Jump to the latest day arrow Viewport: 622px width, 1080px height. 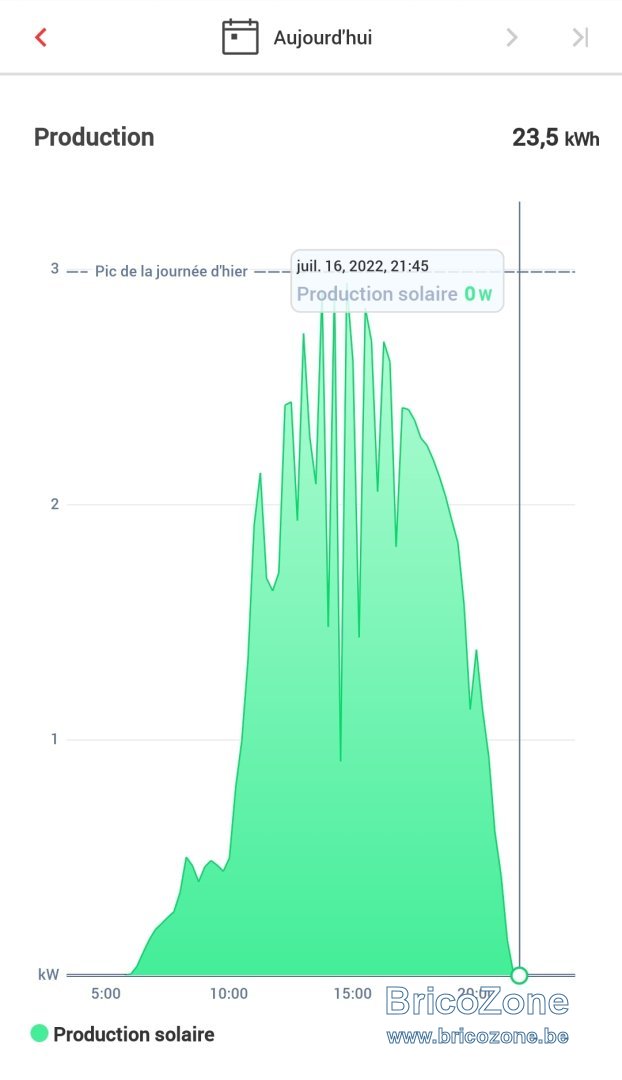pos(581,37)
